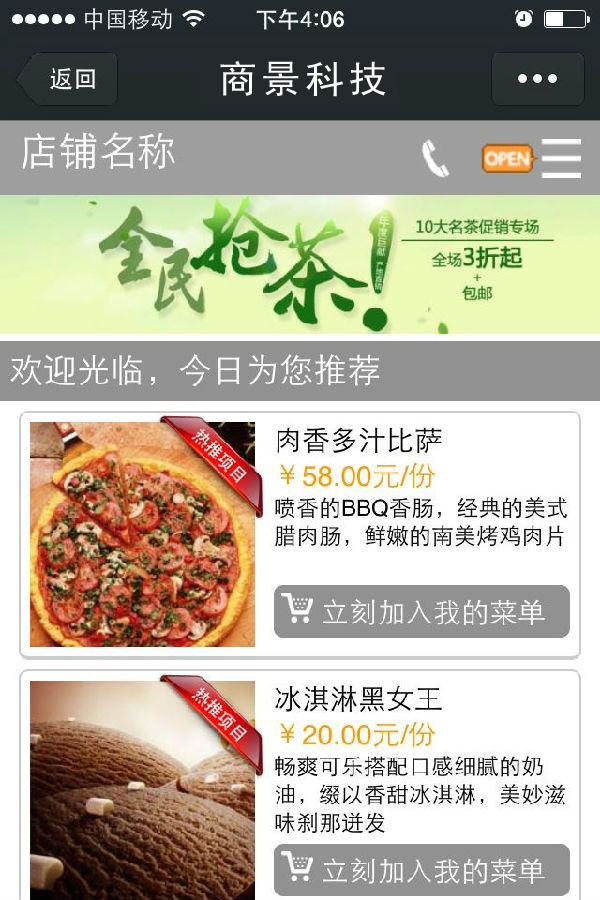Viewport: 600px width, 900px height.
Task: Call the shop via phone icon
Action: (x=435, y=159)
